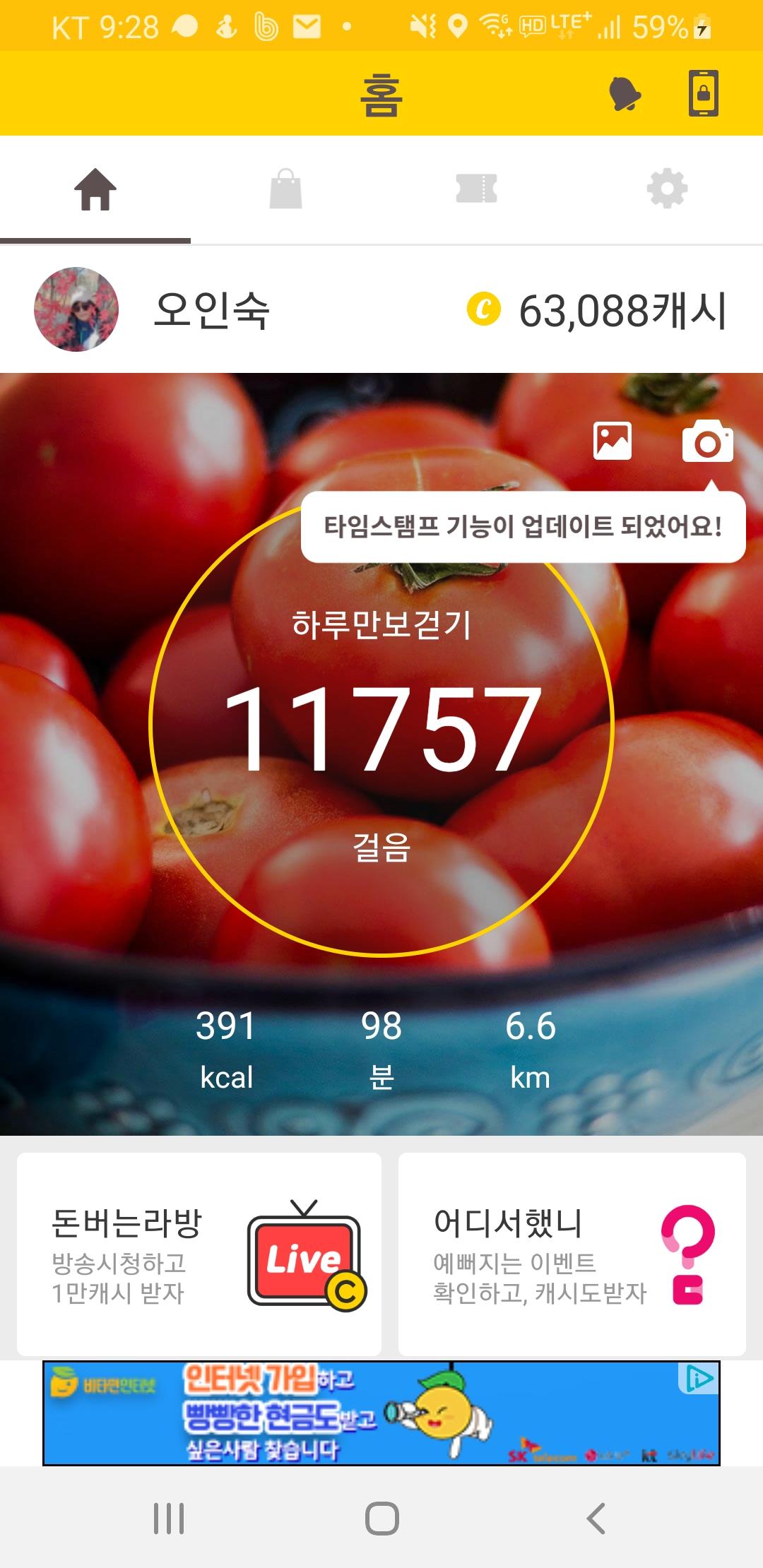
Task: Open the 돈버는라방 live card
Action: point(199,1254)
